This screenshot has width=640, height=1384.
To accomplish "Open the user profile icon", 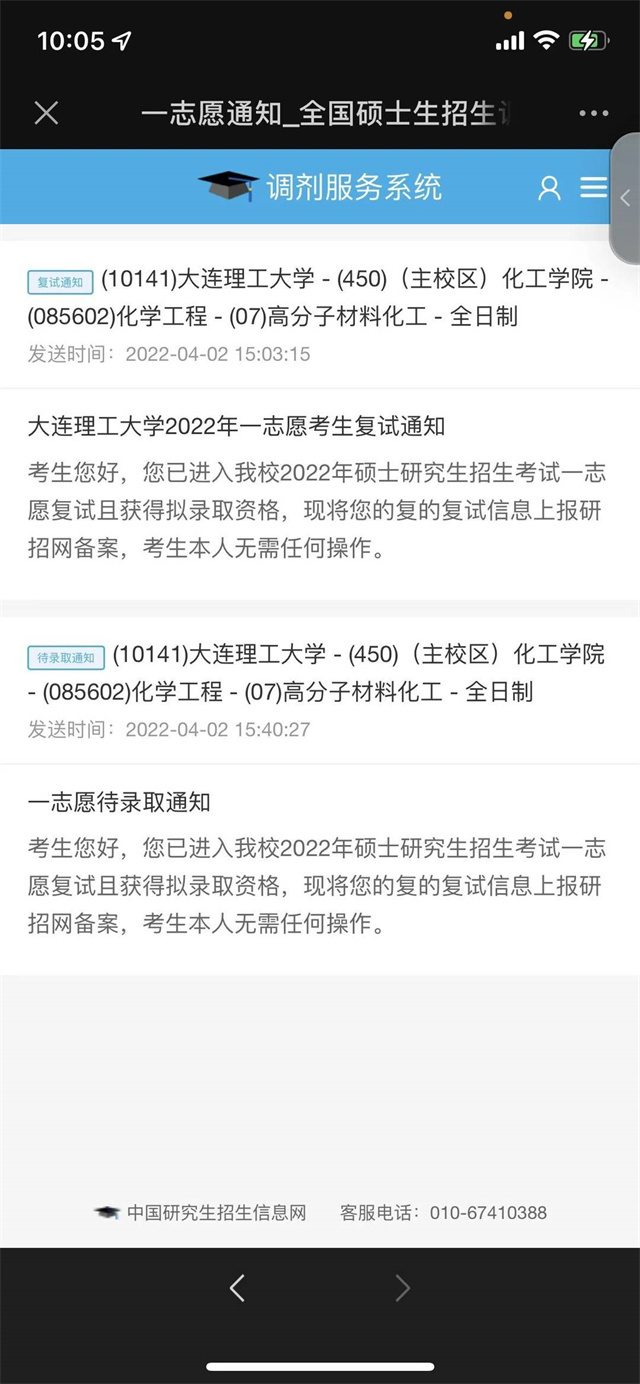I will [549, 188].
